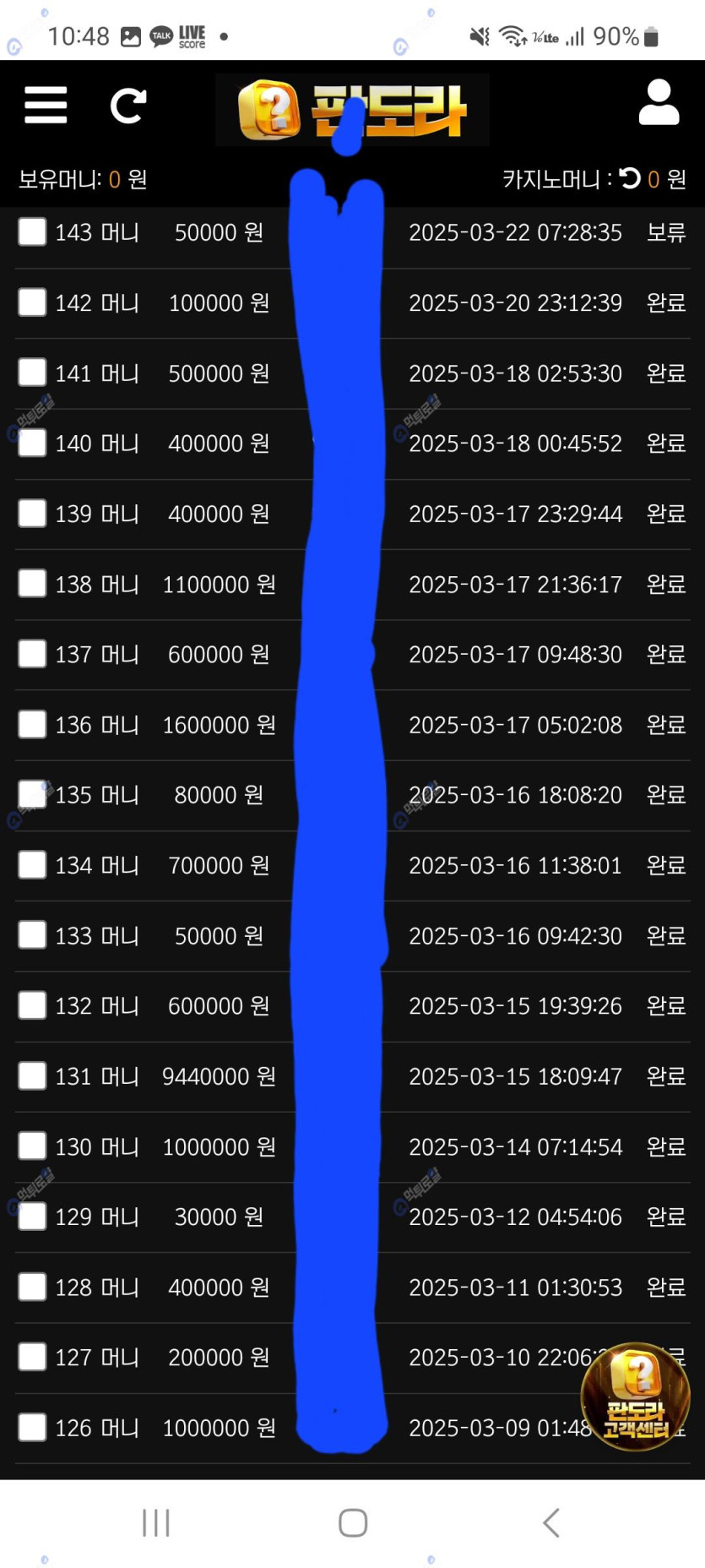Image resolution: width=705 pixels, height=1568 pixels.
Task: Tick the checkbox for entry 141
Action: click(x=32, y=373)
